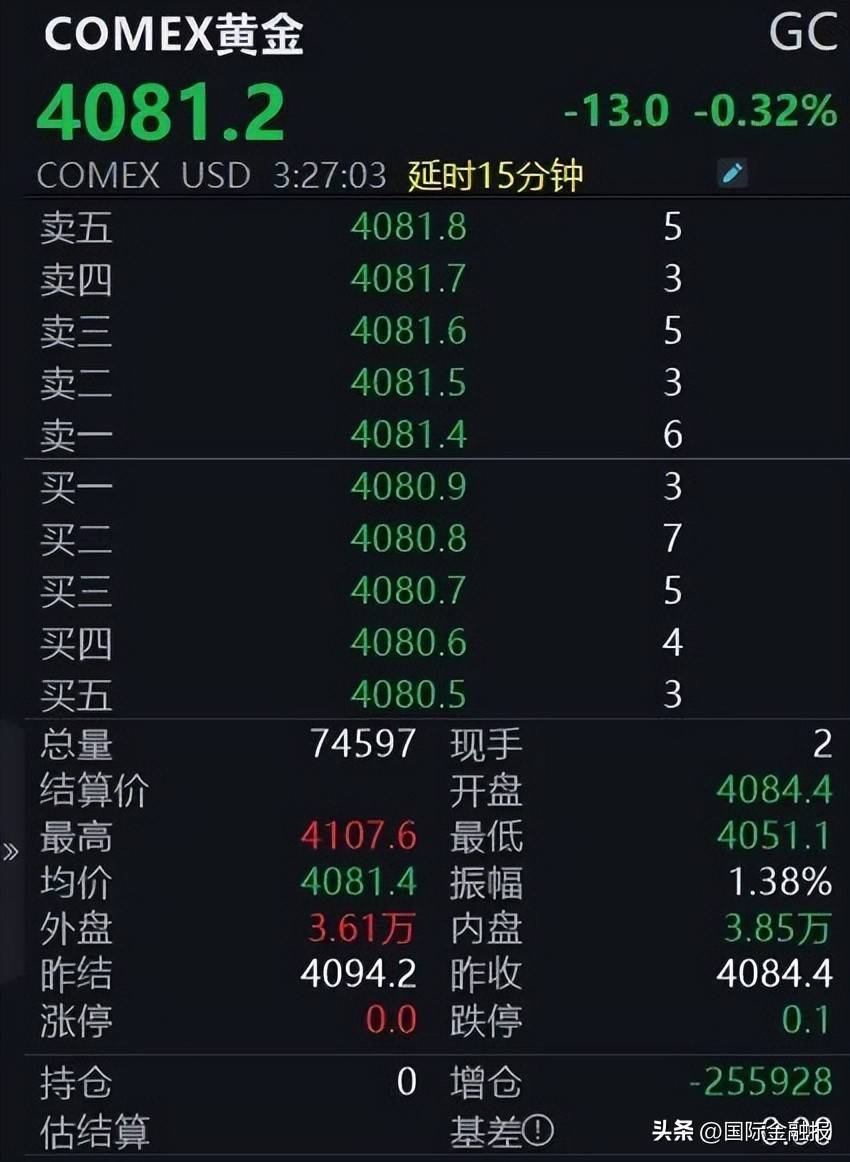850x1162 pixels.
Task: Expand the side panel with the double-arrow handle
Action: [x=11, y=852]
